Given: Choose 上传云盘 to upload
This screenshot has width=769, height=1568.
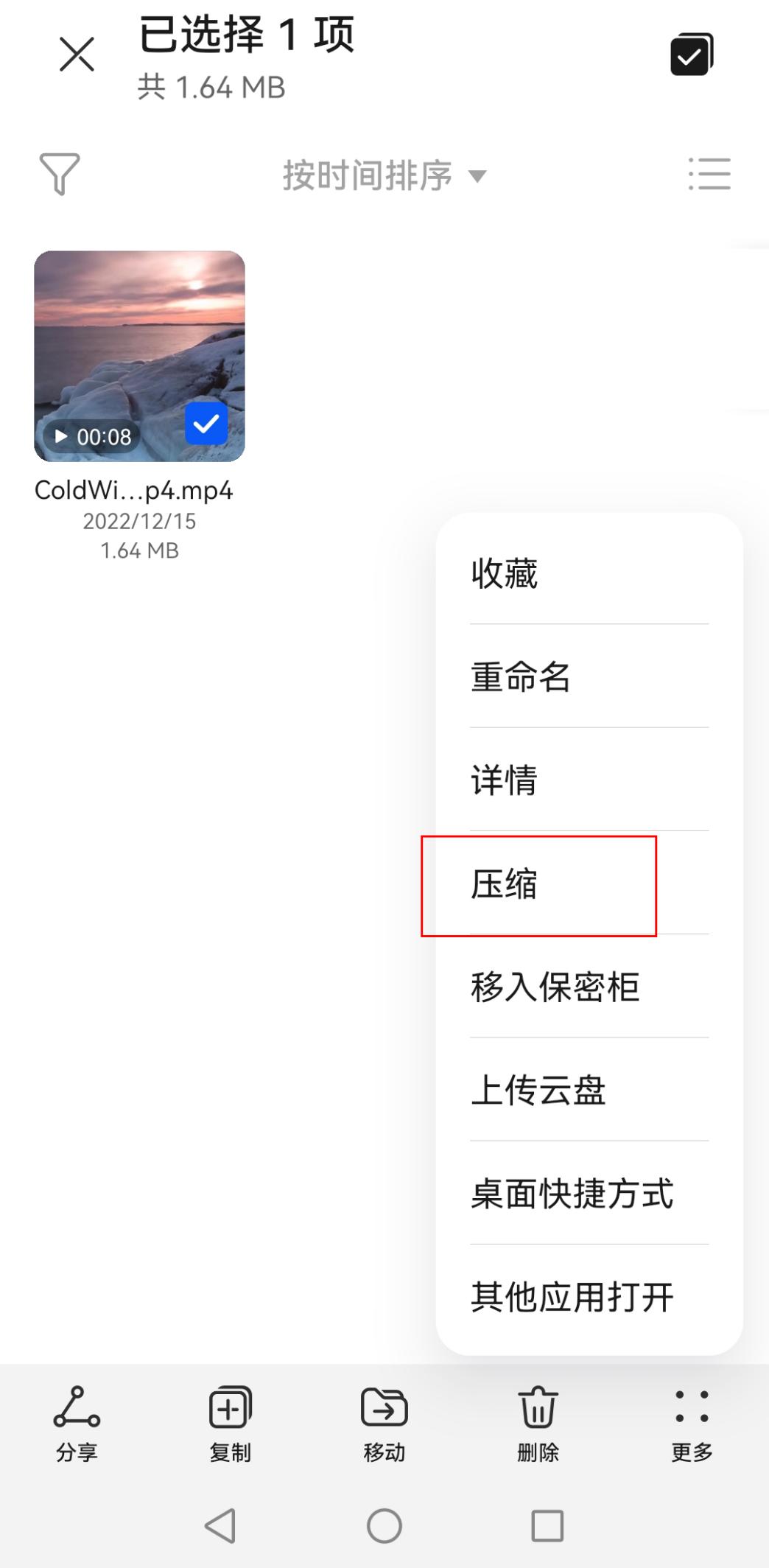Looking at the screenshot, I should pos(589,1089).
